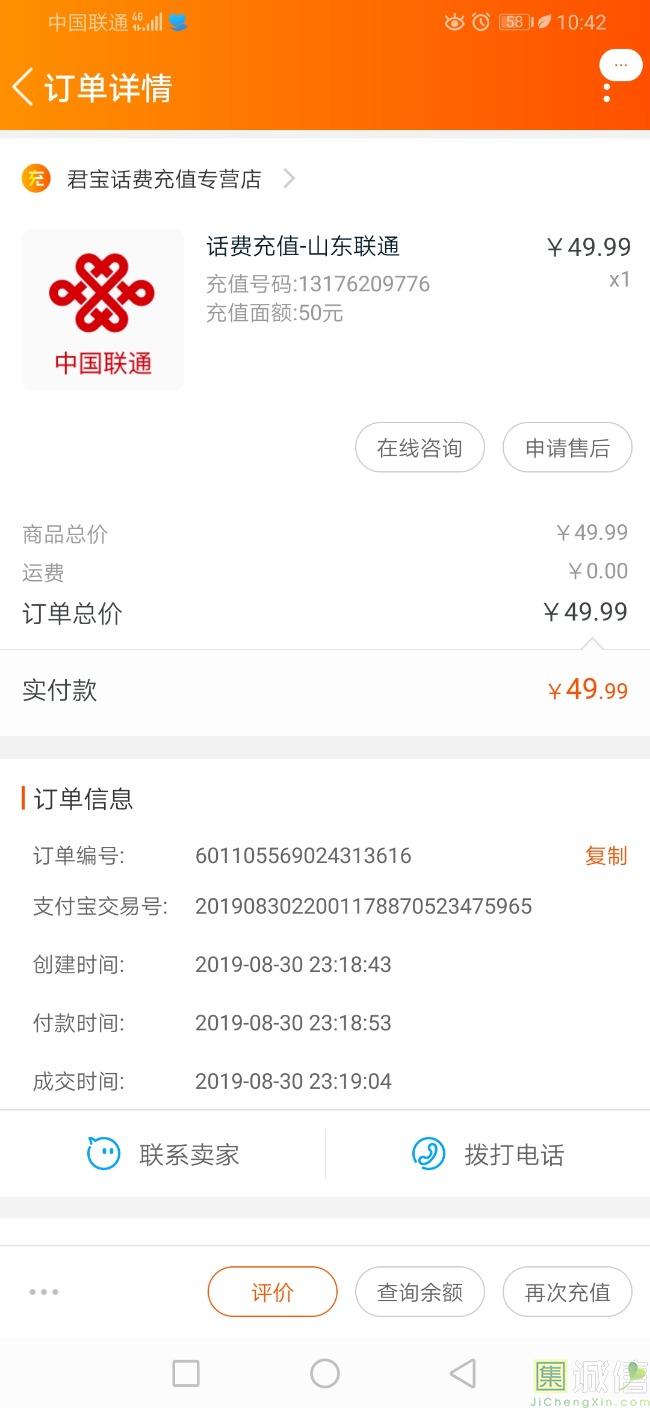
Task: Open the bottom-left three-dot more options
Action: 44,1292
